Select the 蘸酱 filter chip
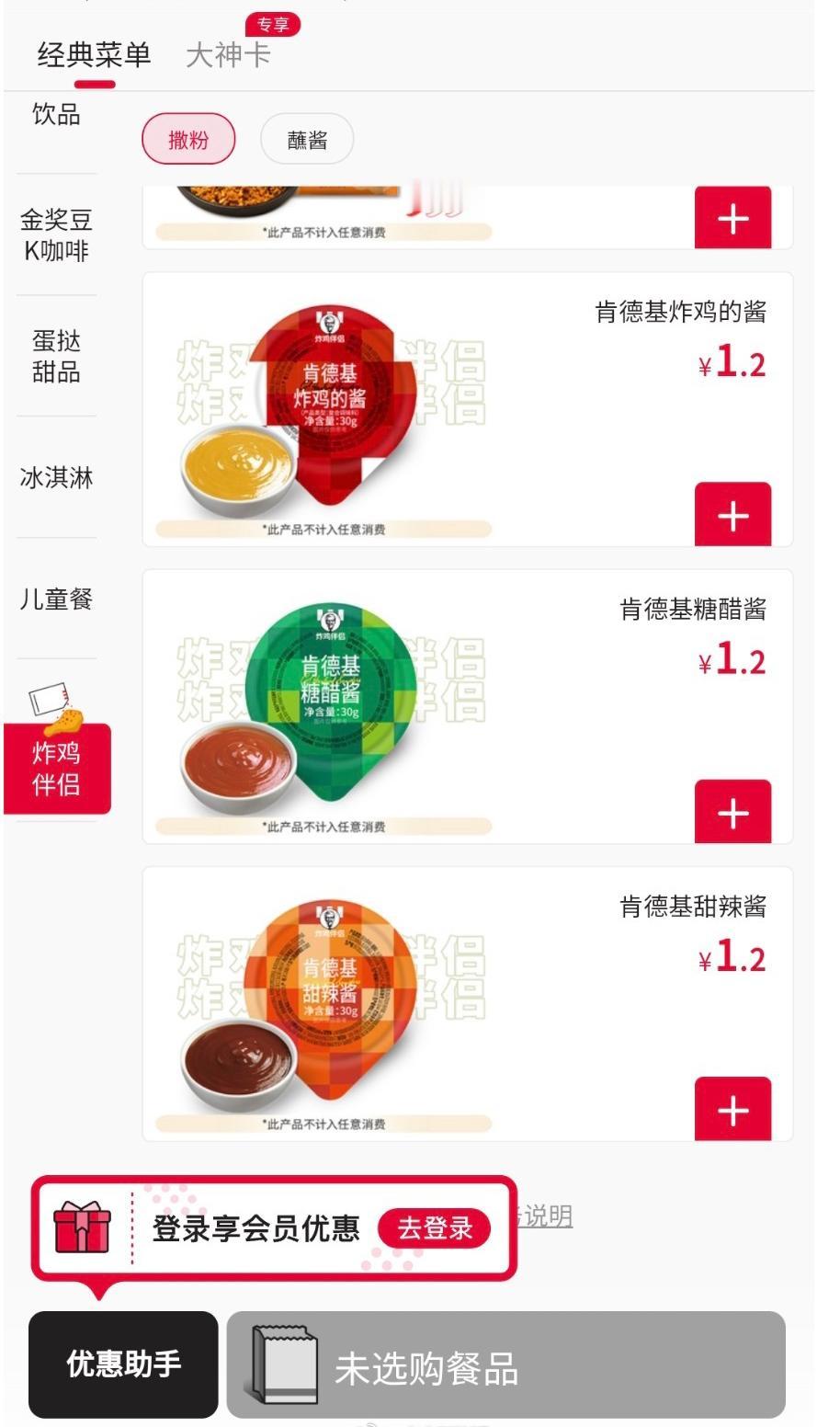 (x=307, y=138)
